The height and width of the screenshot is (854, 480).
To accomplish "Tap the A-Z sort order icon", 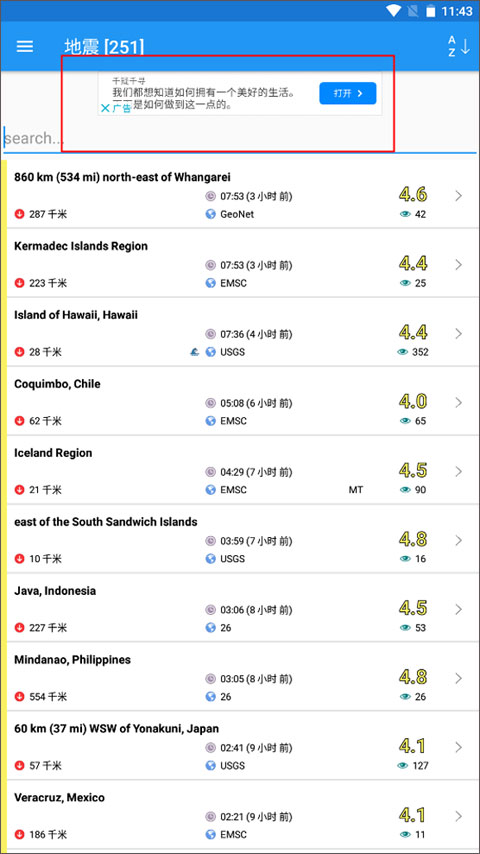I will (458, 47).
